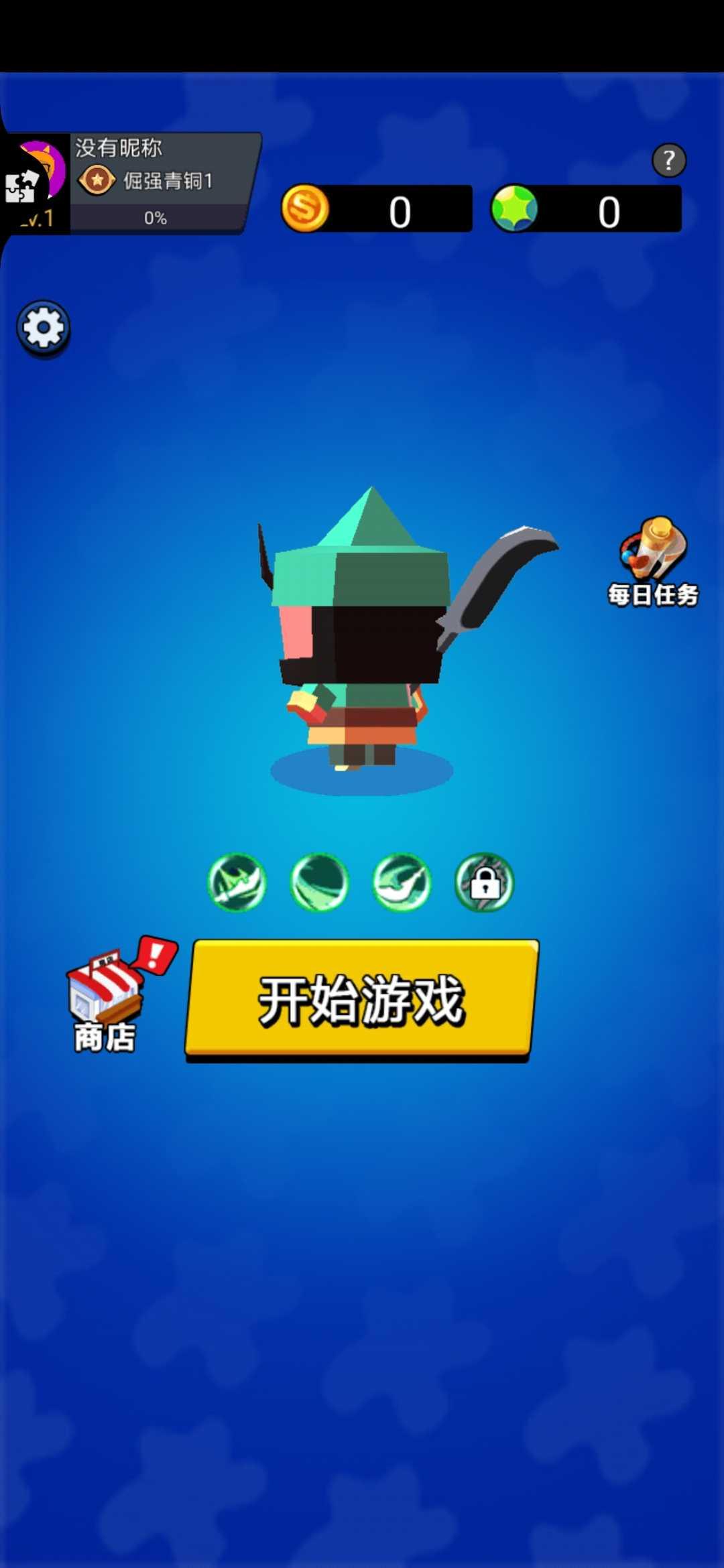Tap the green gem balance
This screenshot has width=724, height=1568.
click(x=586, y=210)
